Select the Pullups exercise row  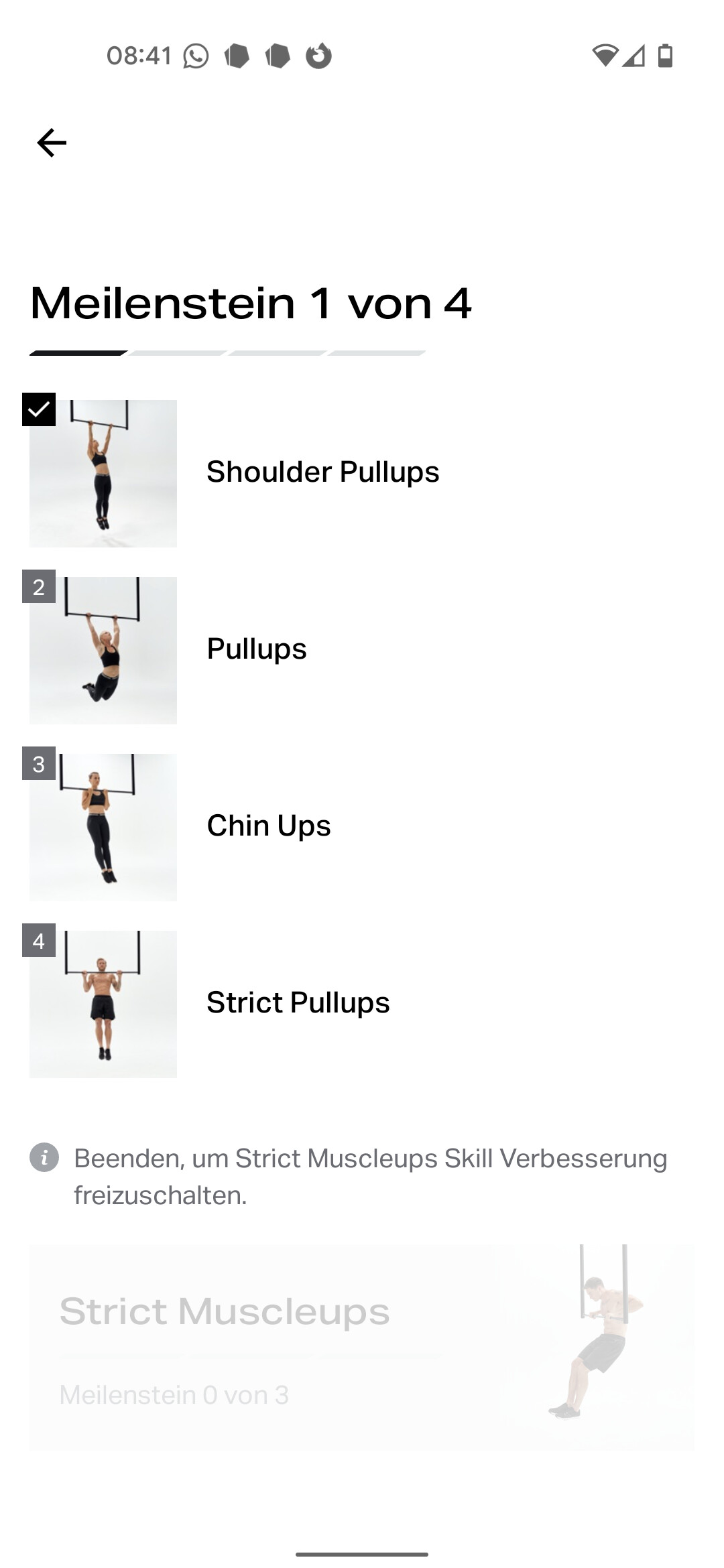[x=257, y=649]
